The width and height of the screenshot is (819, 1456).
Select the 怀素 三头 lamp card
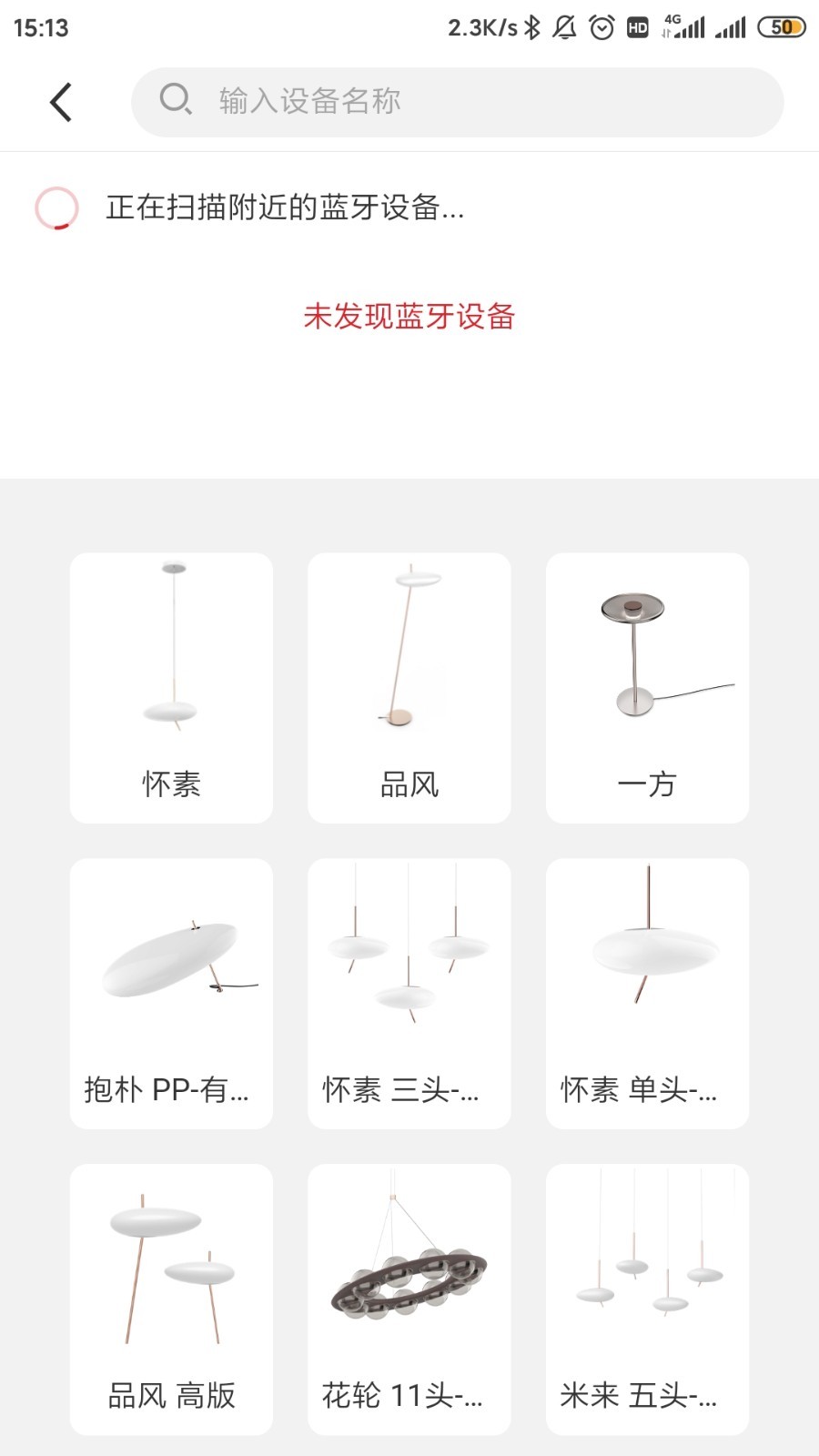tap(409, 994)
